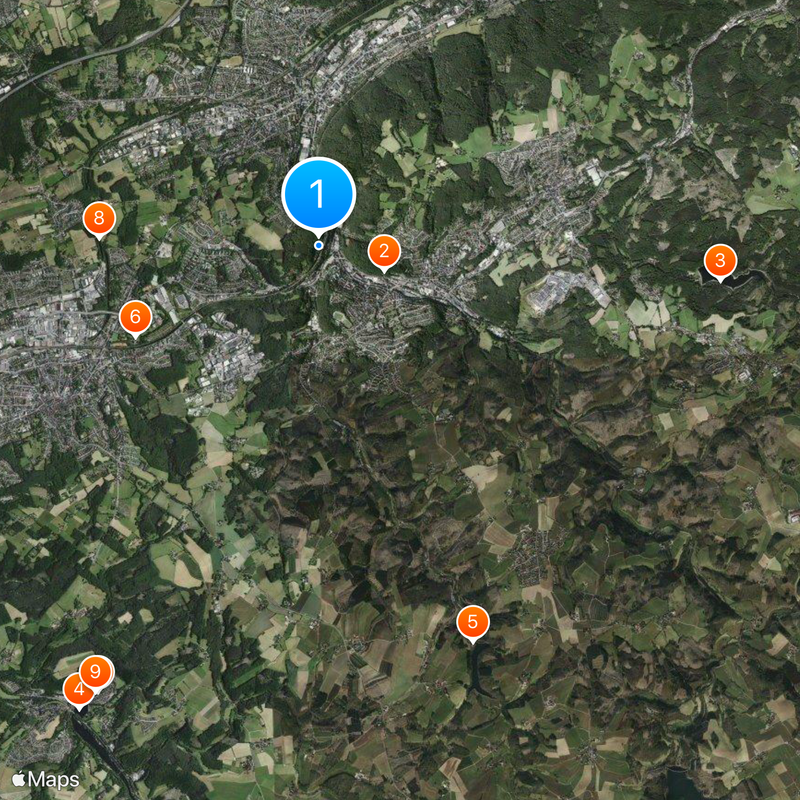Viewport: 800px width, 800px height.
Task: Tap the orange map pin numbered 2
Action: [383, 252]
